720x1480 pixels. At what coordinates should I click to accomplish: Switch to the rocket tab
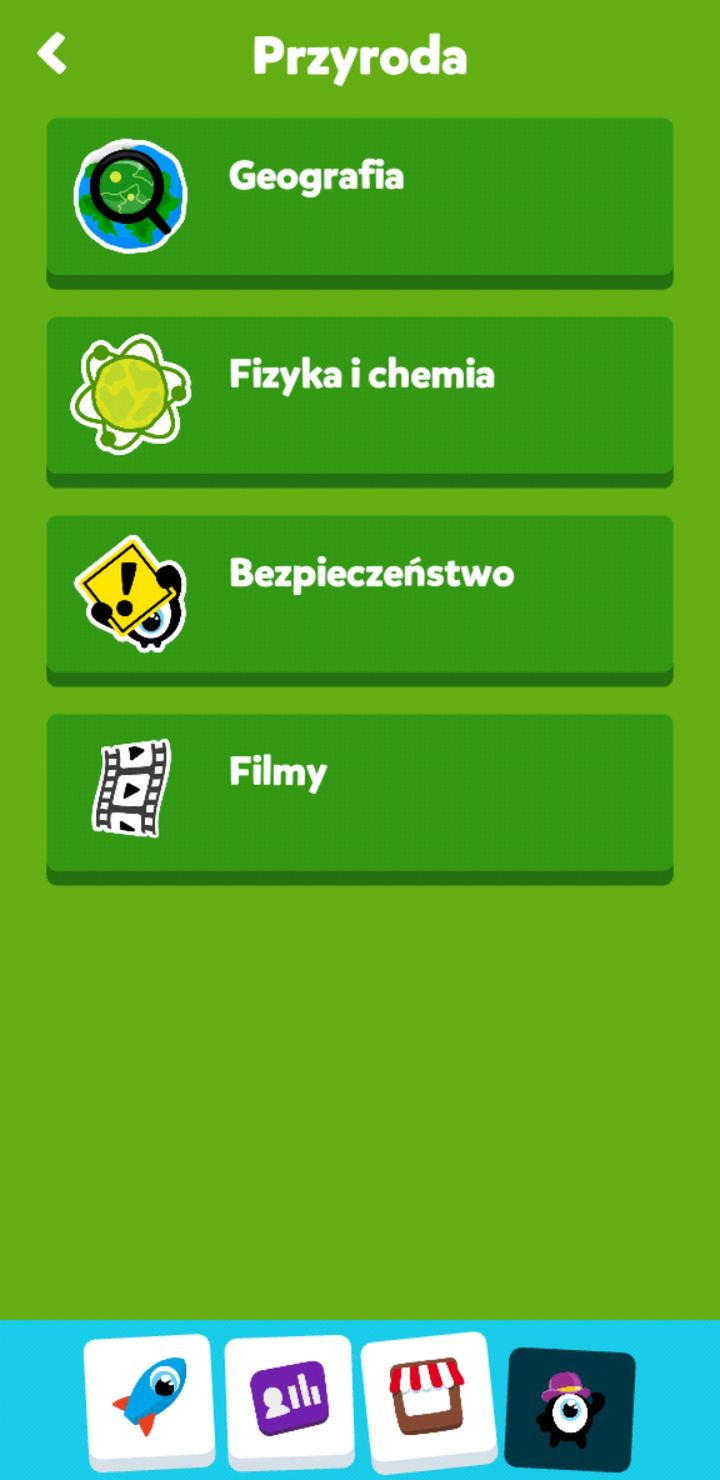pyautogui.click(x=149, y=1402)
